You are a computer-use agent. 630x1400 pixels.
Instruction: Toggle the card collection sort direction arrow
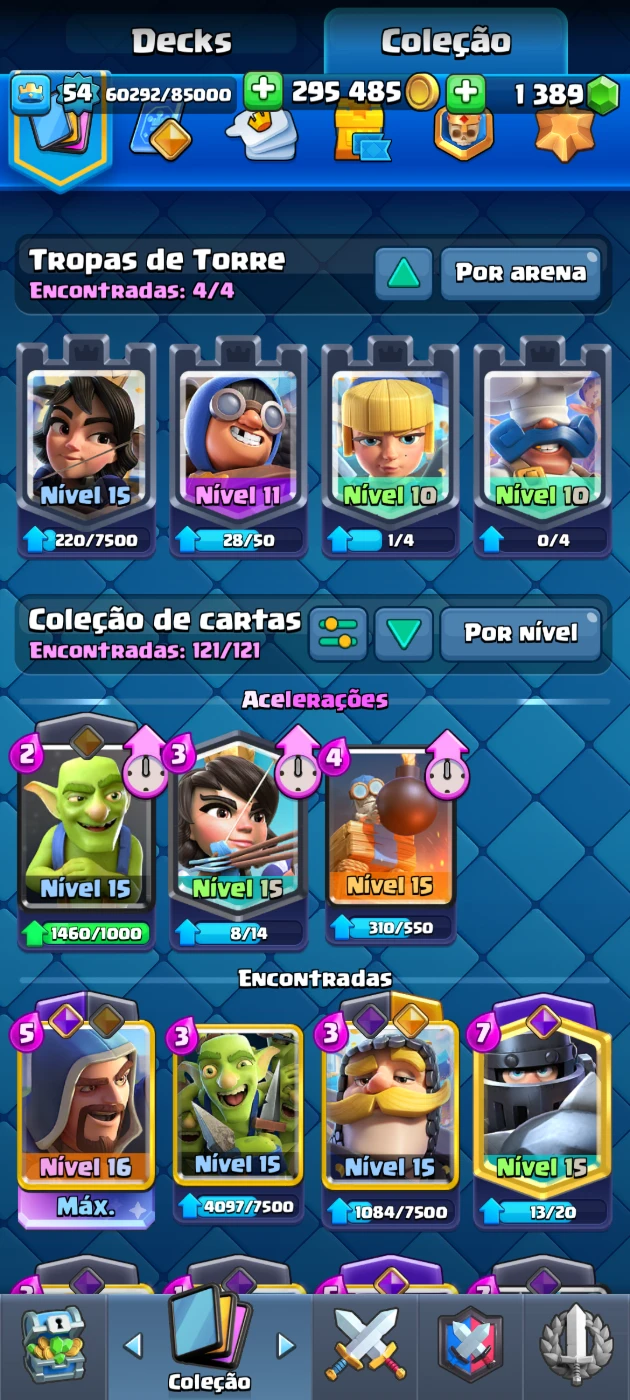point(404,633)
